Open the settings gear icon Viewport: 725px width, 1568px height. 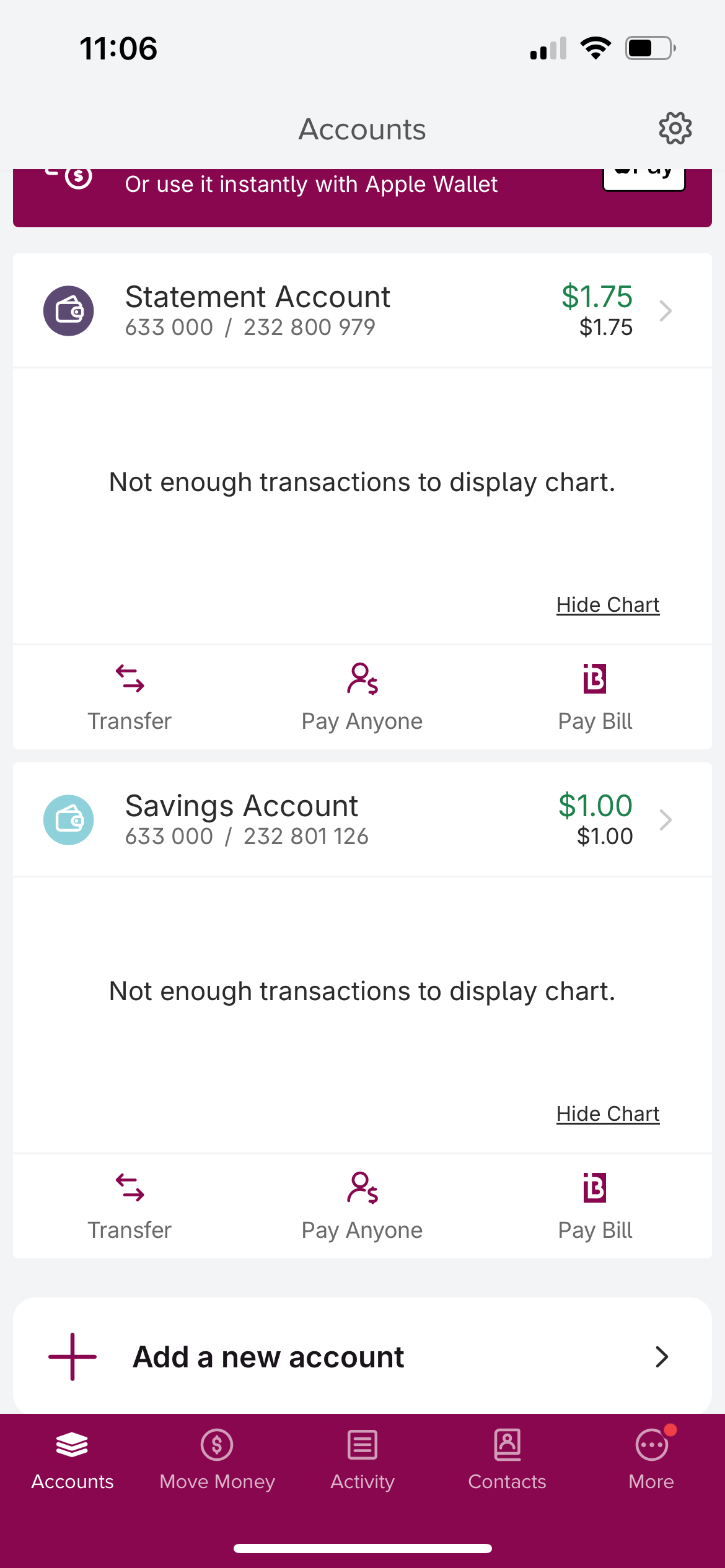(675, 128)
